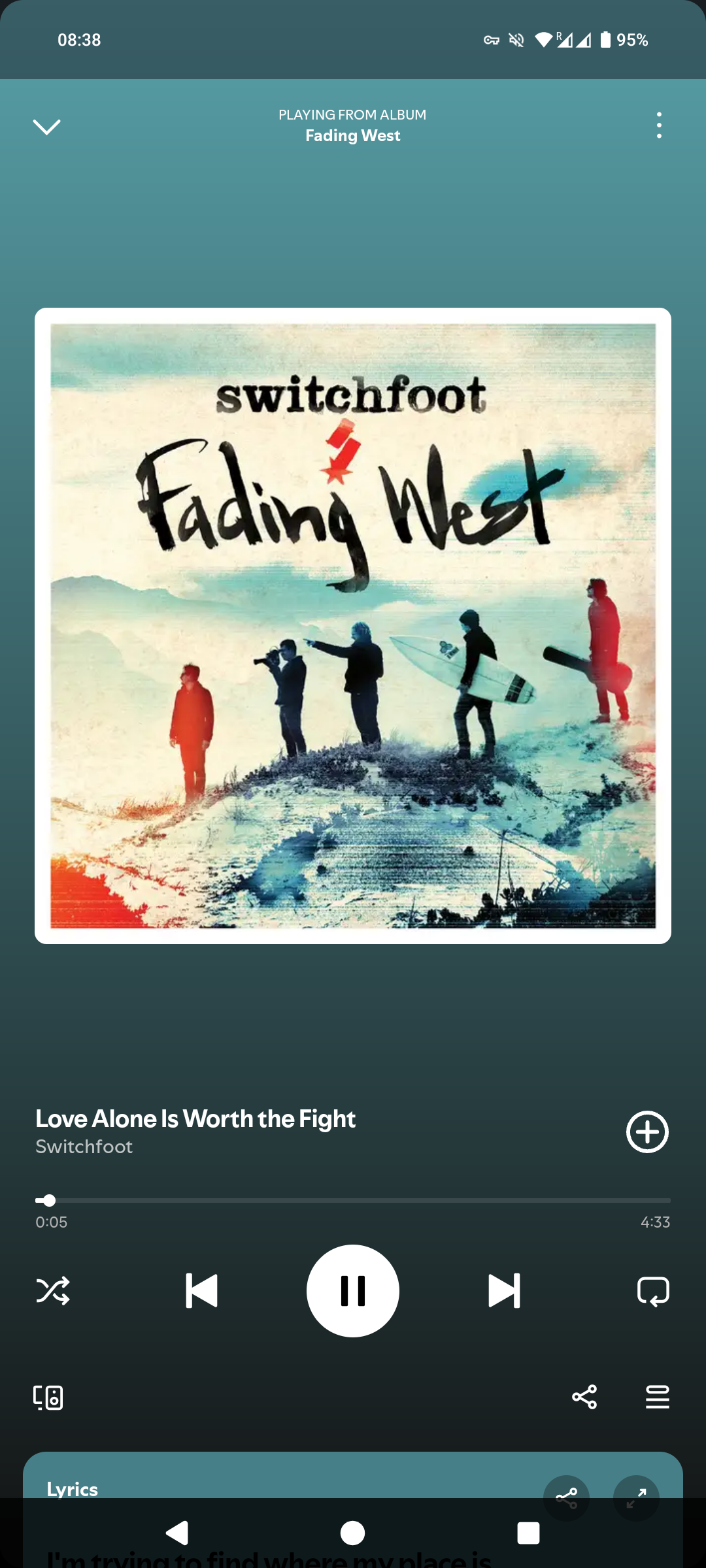The height and width of the screenshot is (1568, 706).
Task: Tap the song progress bar
Action: (x=353, y=1200)
